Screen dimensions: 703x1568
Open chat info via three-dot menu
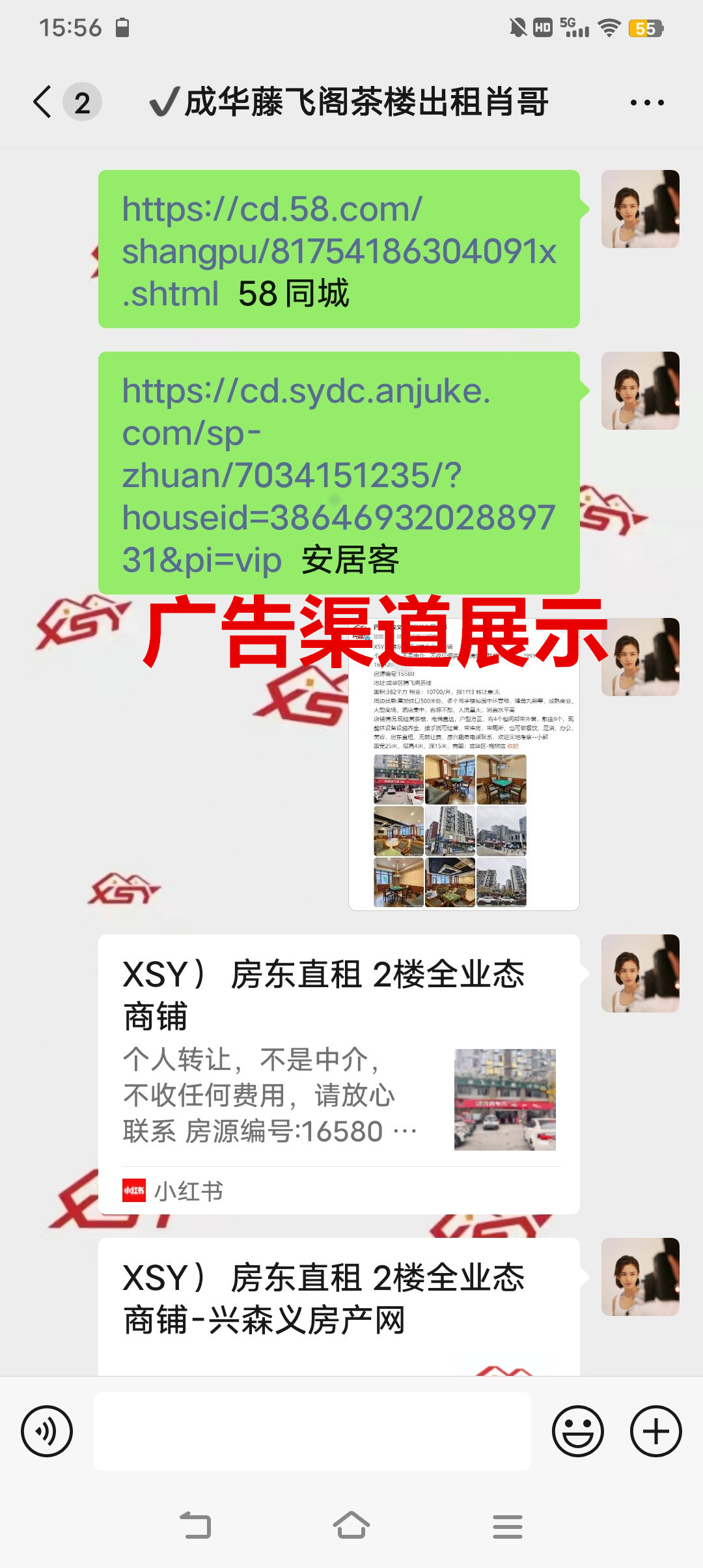tap(646, 103)
